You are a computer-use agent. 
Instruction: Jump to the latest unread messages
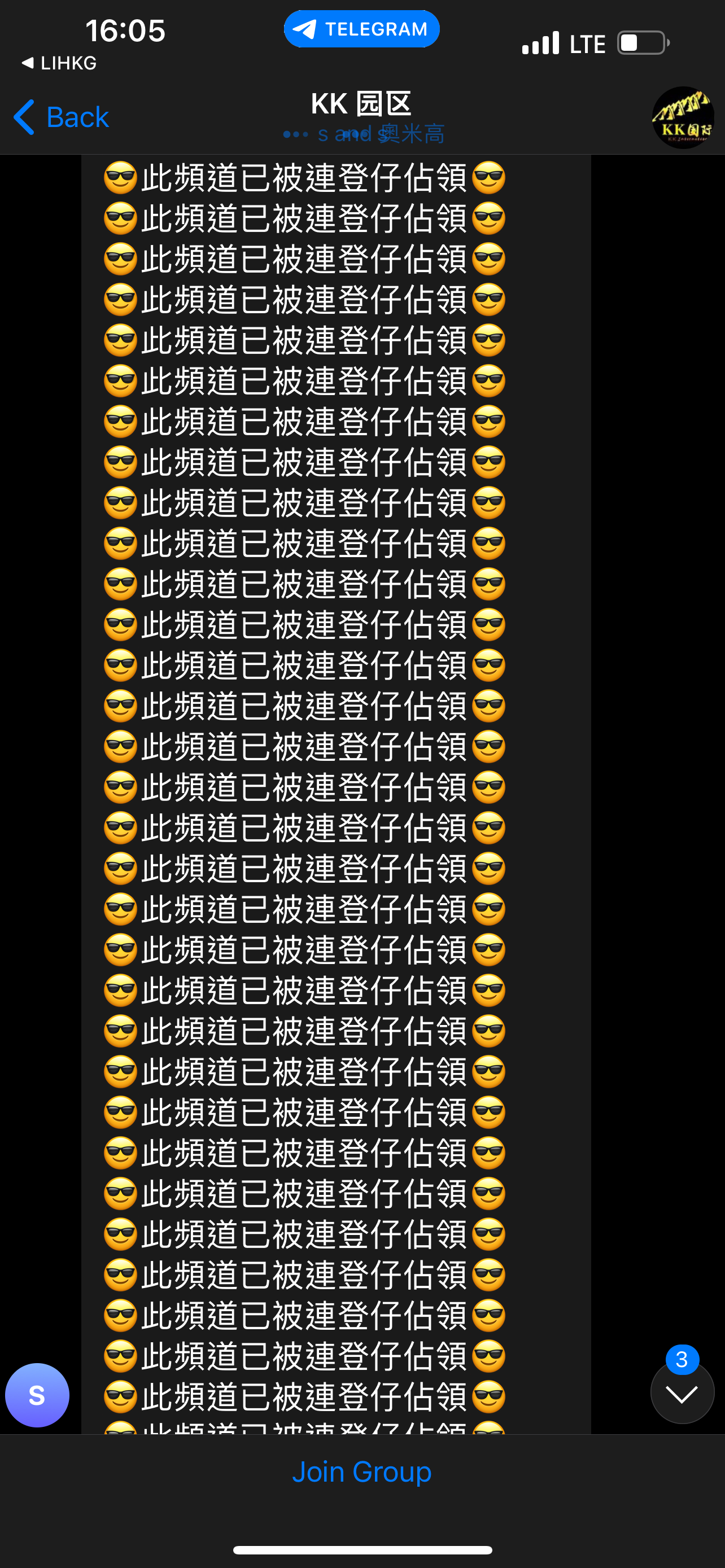click(x=682, y=1391)
